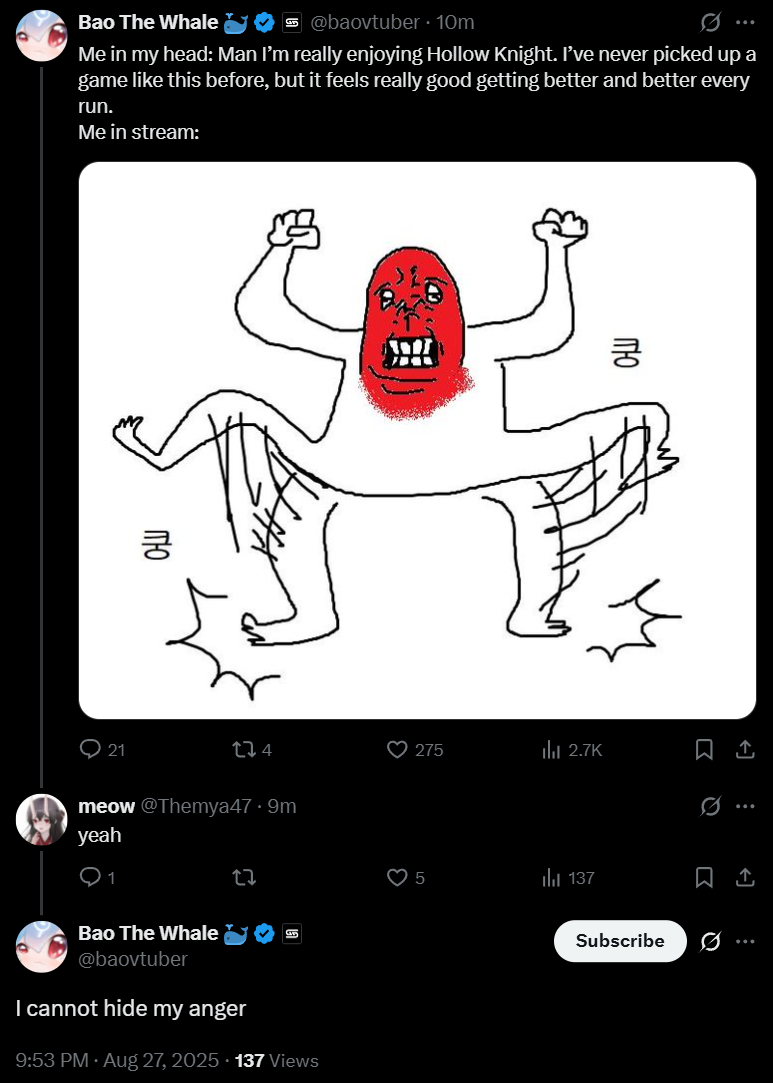The image size is (773, 1083).
Task: View analytics of Bao's post with 2.7K views
Action: 572,749
